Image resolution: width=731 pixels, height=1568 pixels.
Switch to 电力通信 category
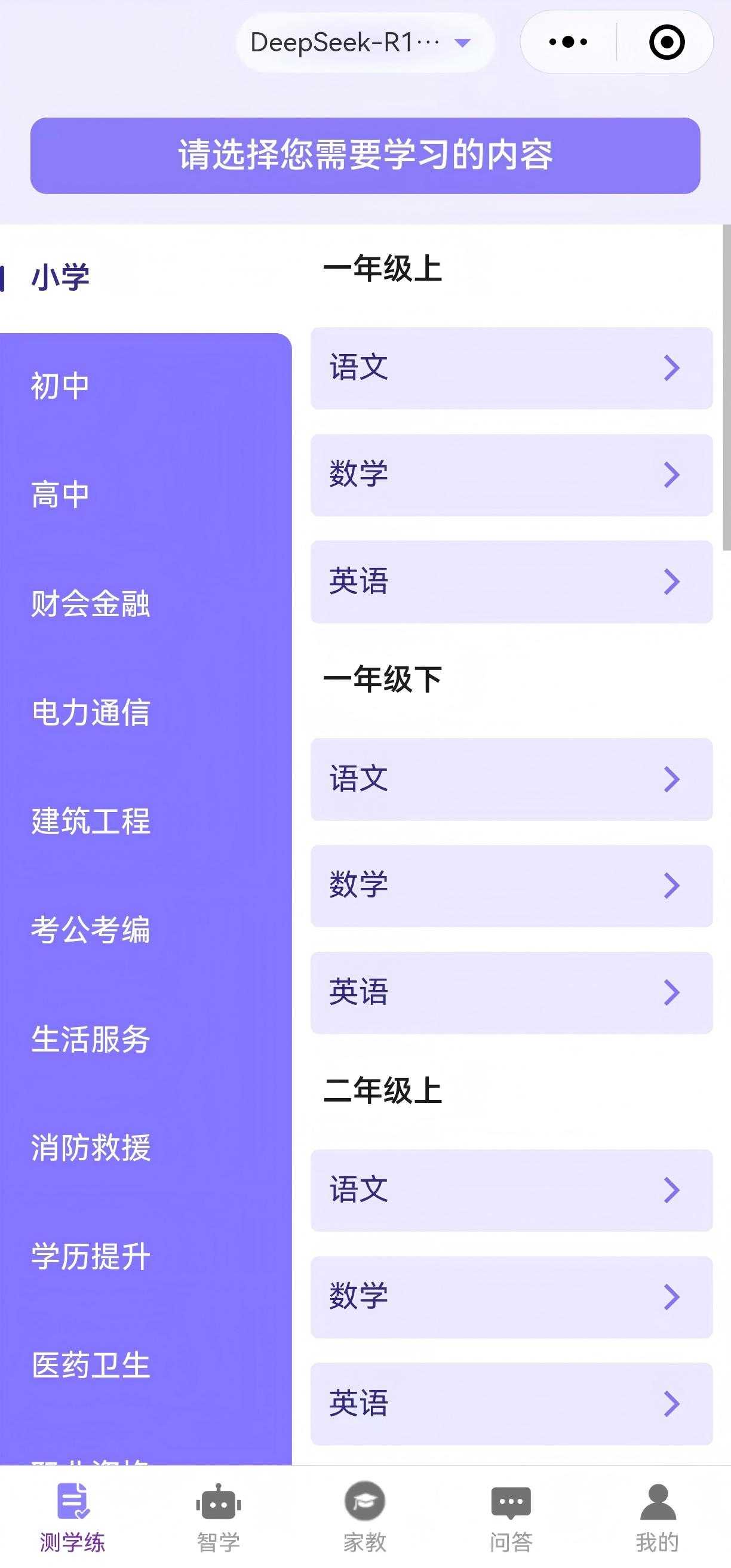[x=90, y=712]
